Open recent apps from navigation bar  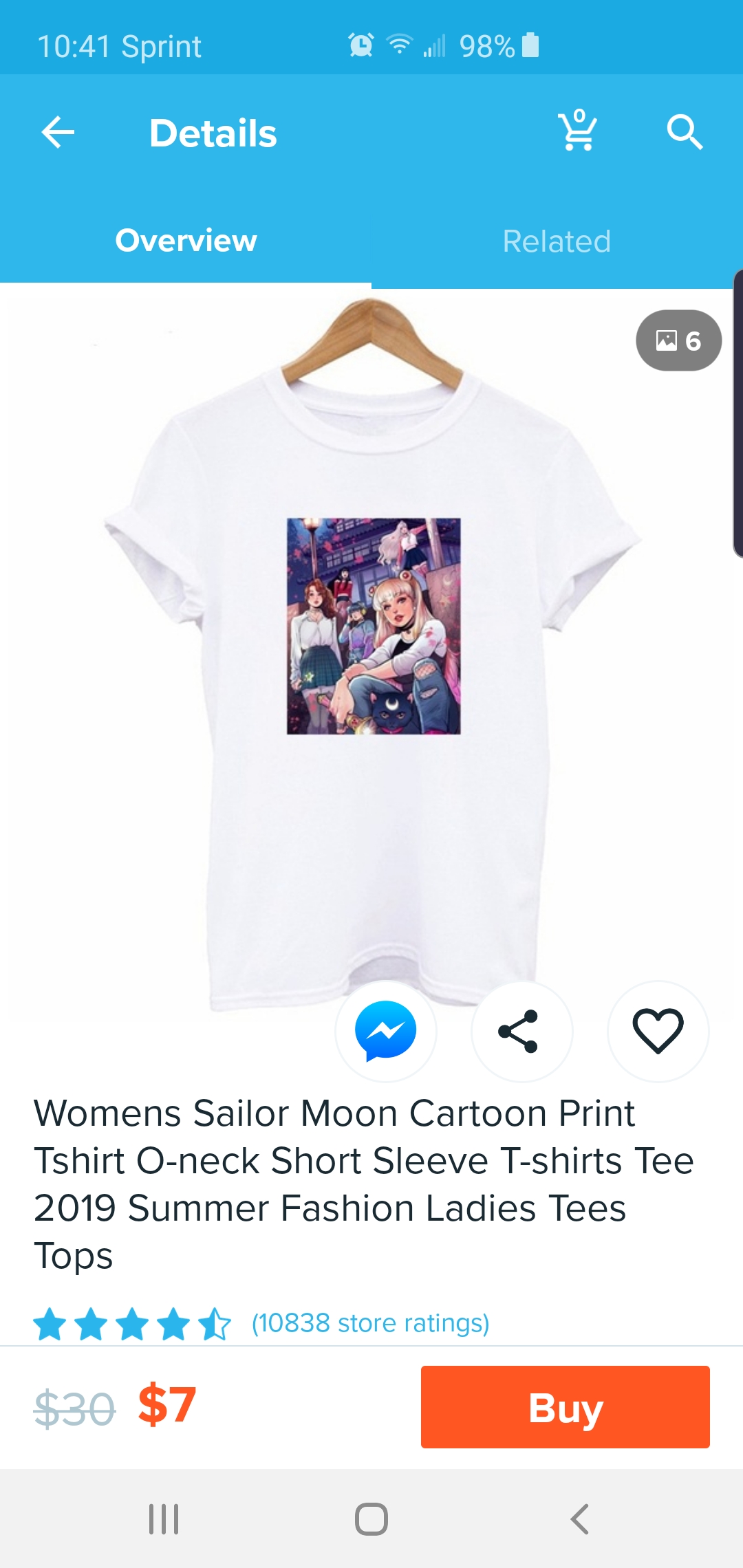164,1519
